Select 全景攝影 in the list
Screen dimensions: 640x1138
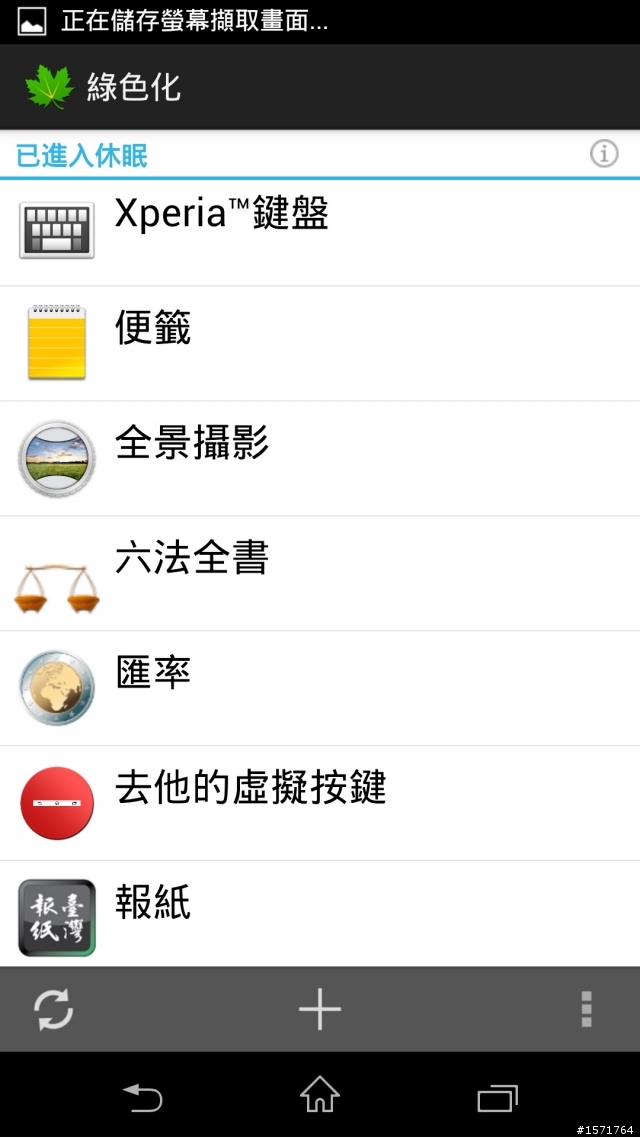[x=320, y=458]
